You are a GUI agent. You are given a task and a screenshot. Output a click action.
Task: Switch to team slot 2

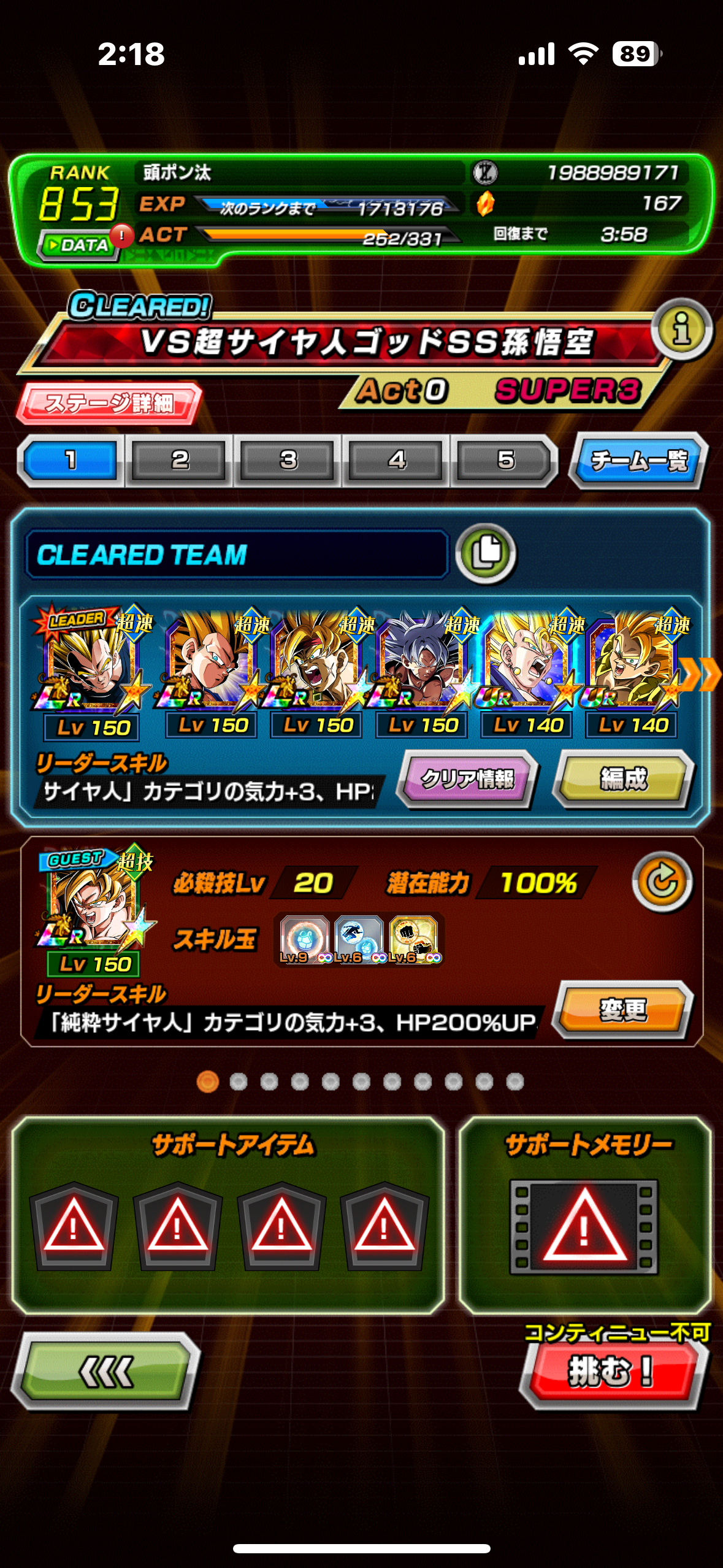coord(179,460)
